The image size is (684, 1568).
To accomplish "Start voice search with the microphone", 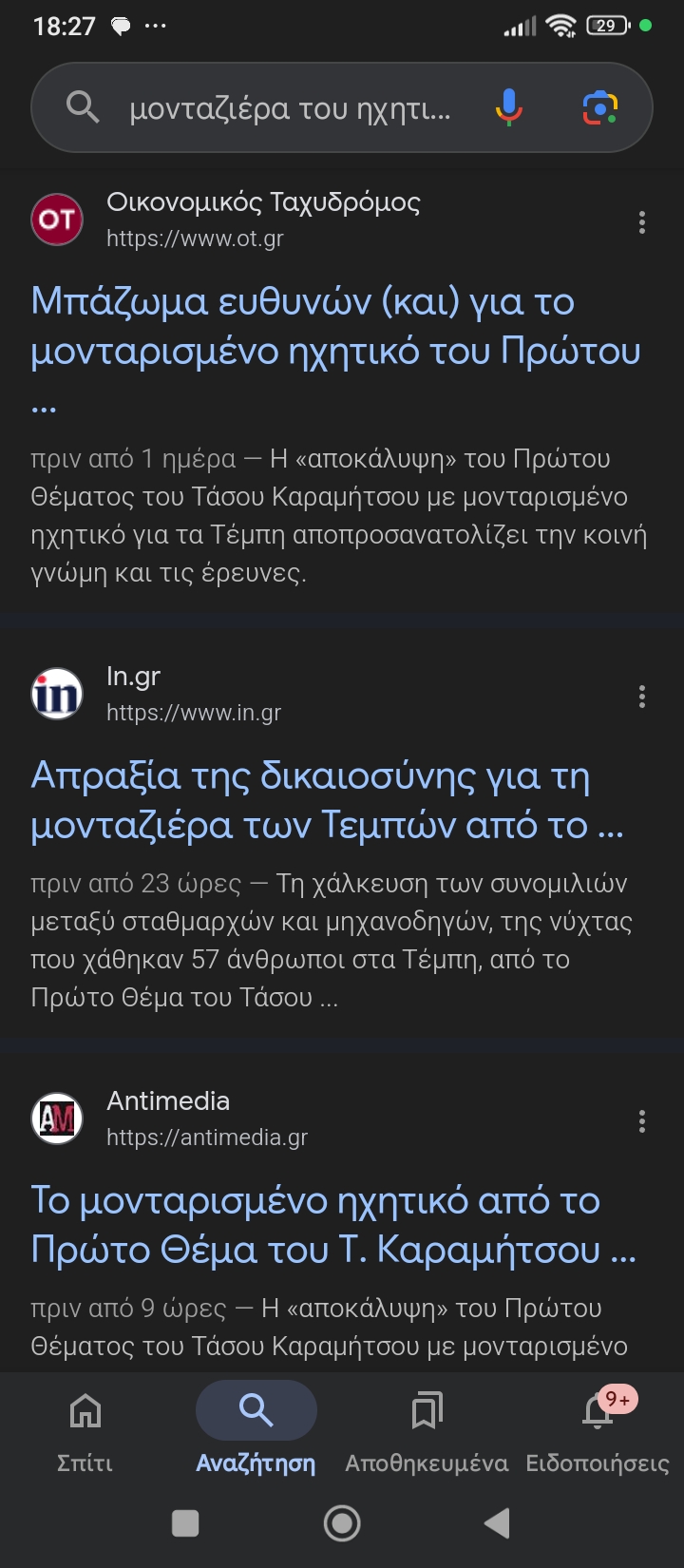I will (508, 108).
